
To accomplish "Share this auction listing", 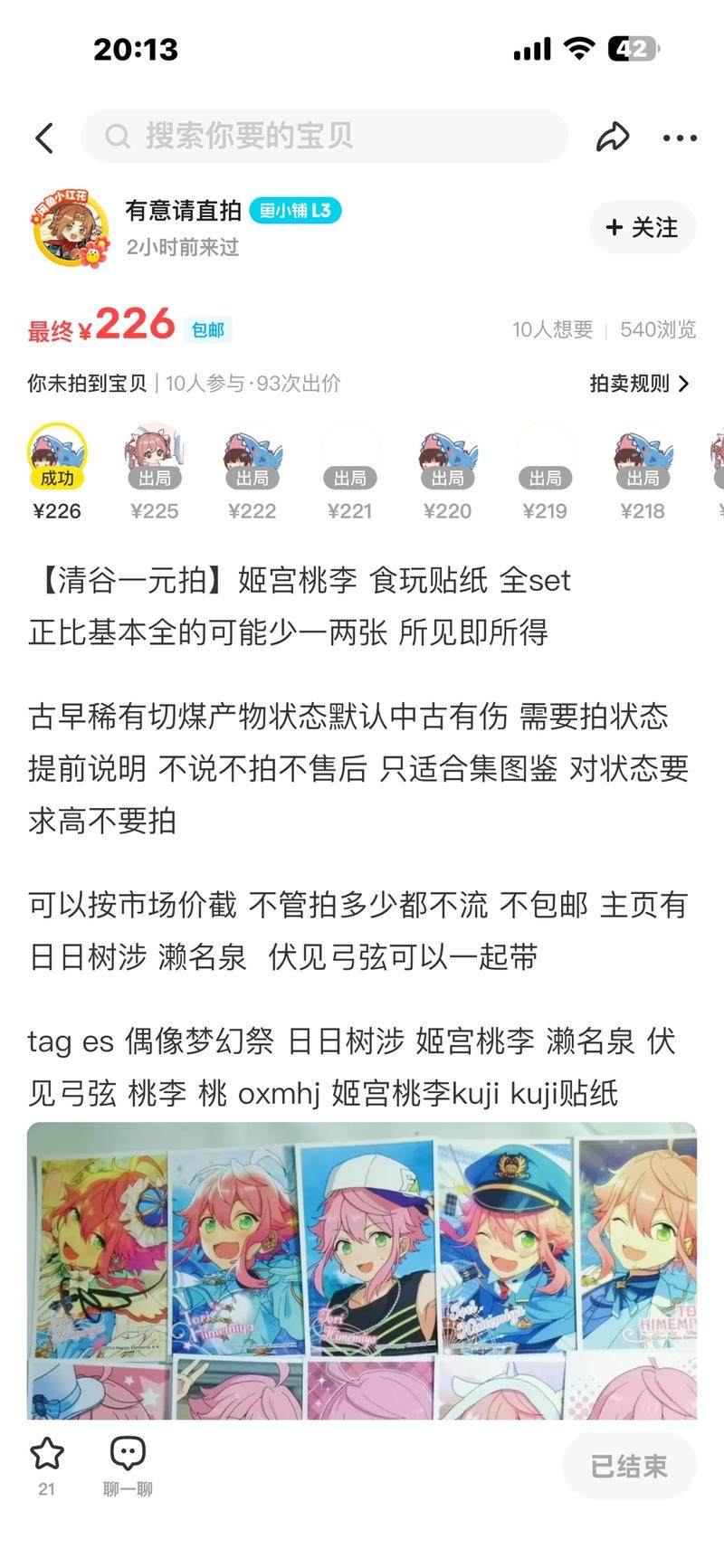I will 613,138.
